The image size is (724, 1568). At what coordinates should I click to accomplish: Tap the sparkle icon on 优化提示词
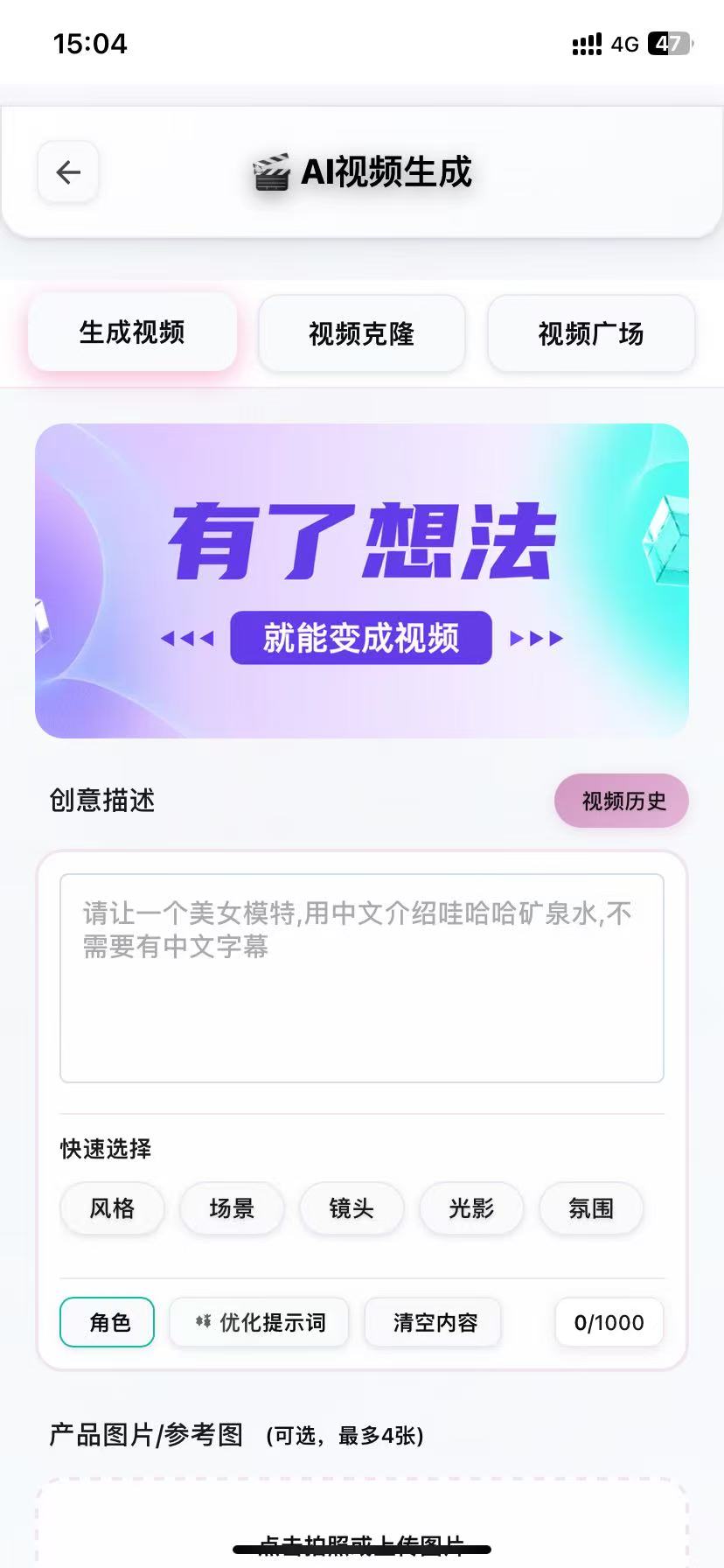click(201, 1323)
